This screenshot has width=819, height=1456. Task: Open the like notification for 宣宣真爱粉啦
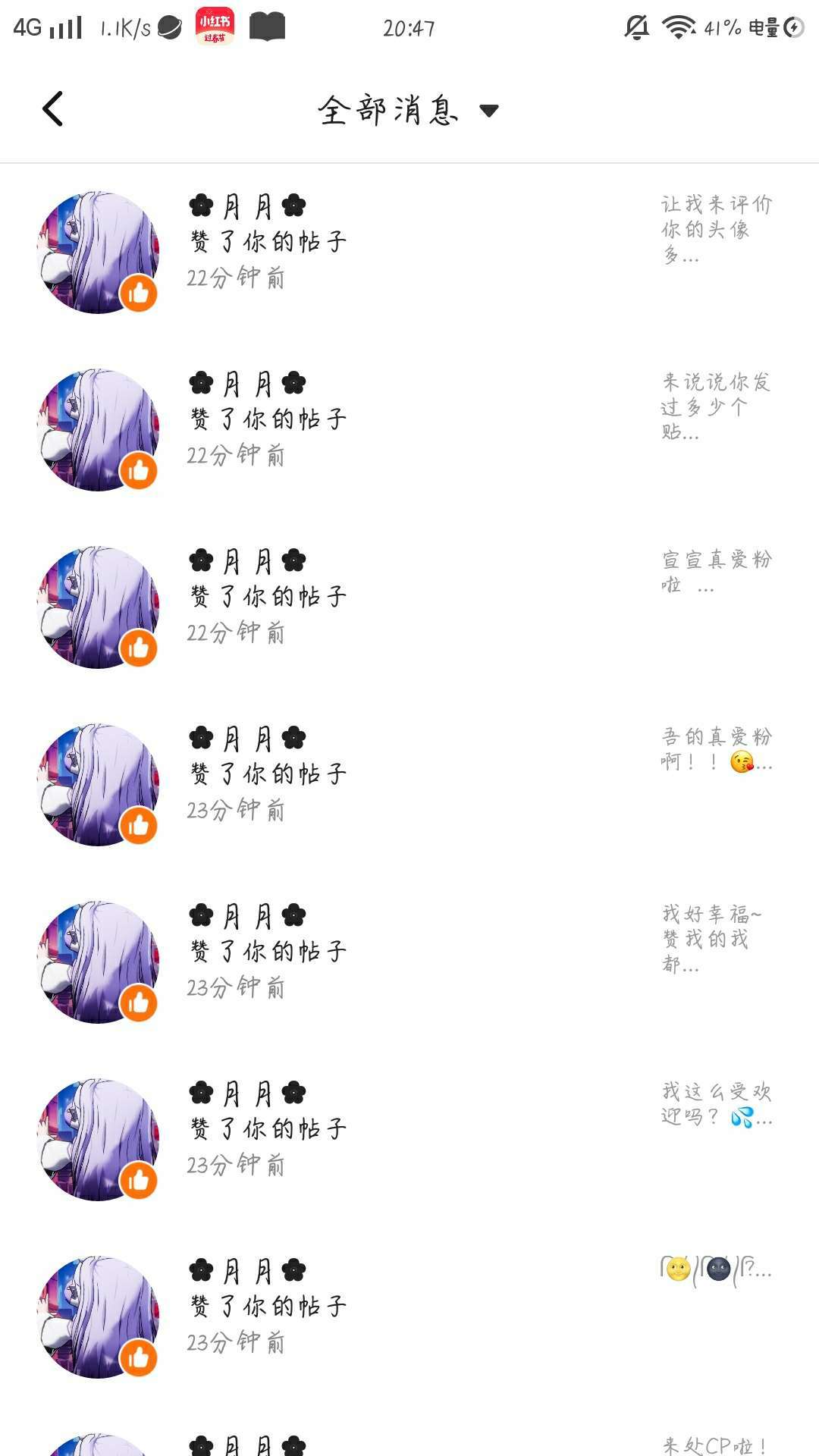pyautogui.click(x=409, y=607)
